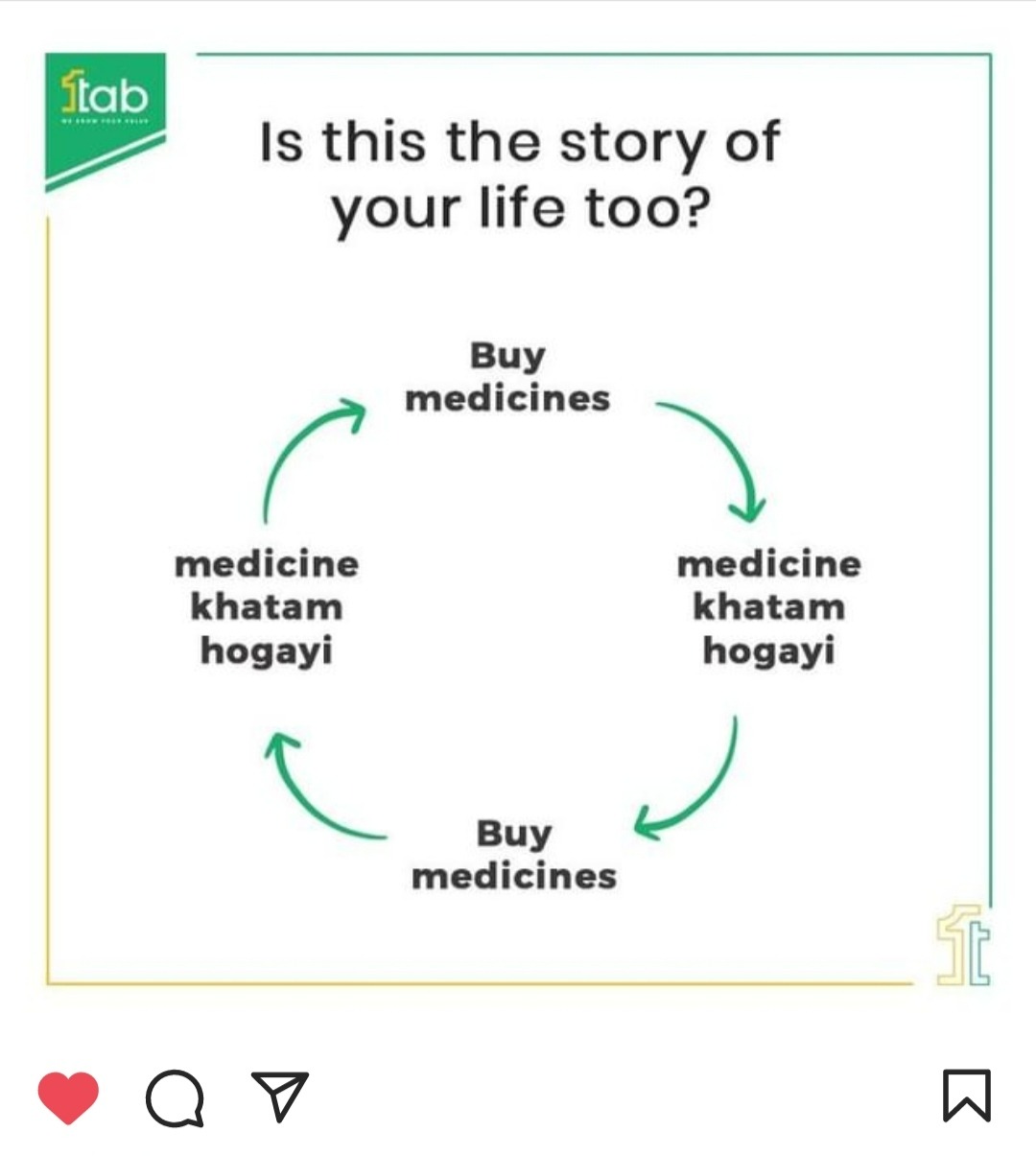Viewport: 1036px width, 1156px height.
Task: Save the post with the bookmark icon
Action: [x=966, y=1095]
